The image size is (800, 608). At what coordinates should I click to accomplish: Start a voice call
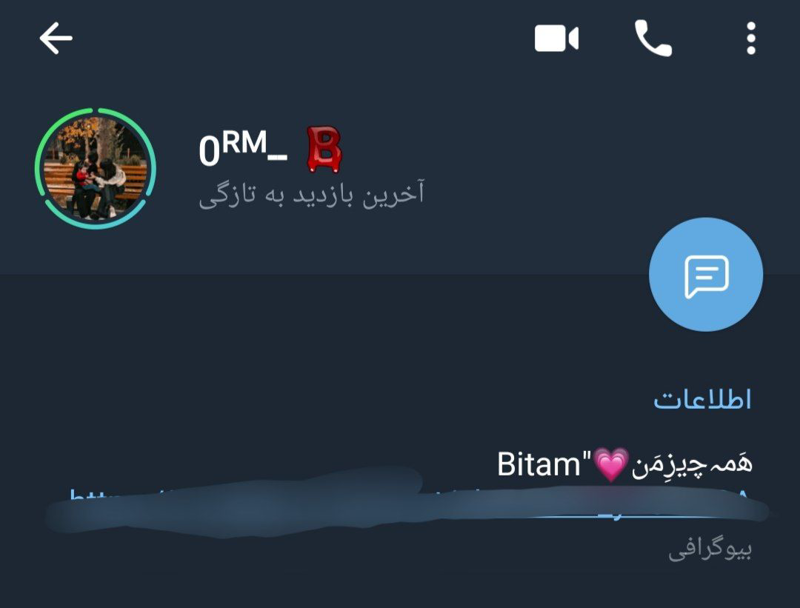pos(653,38)
